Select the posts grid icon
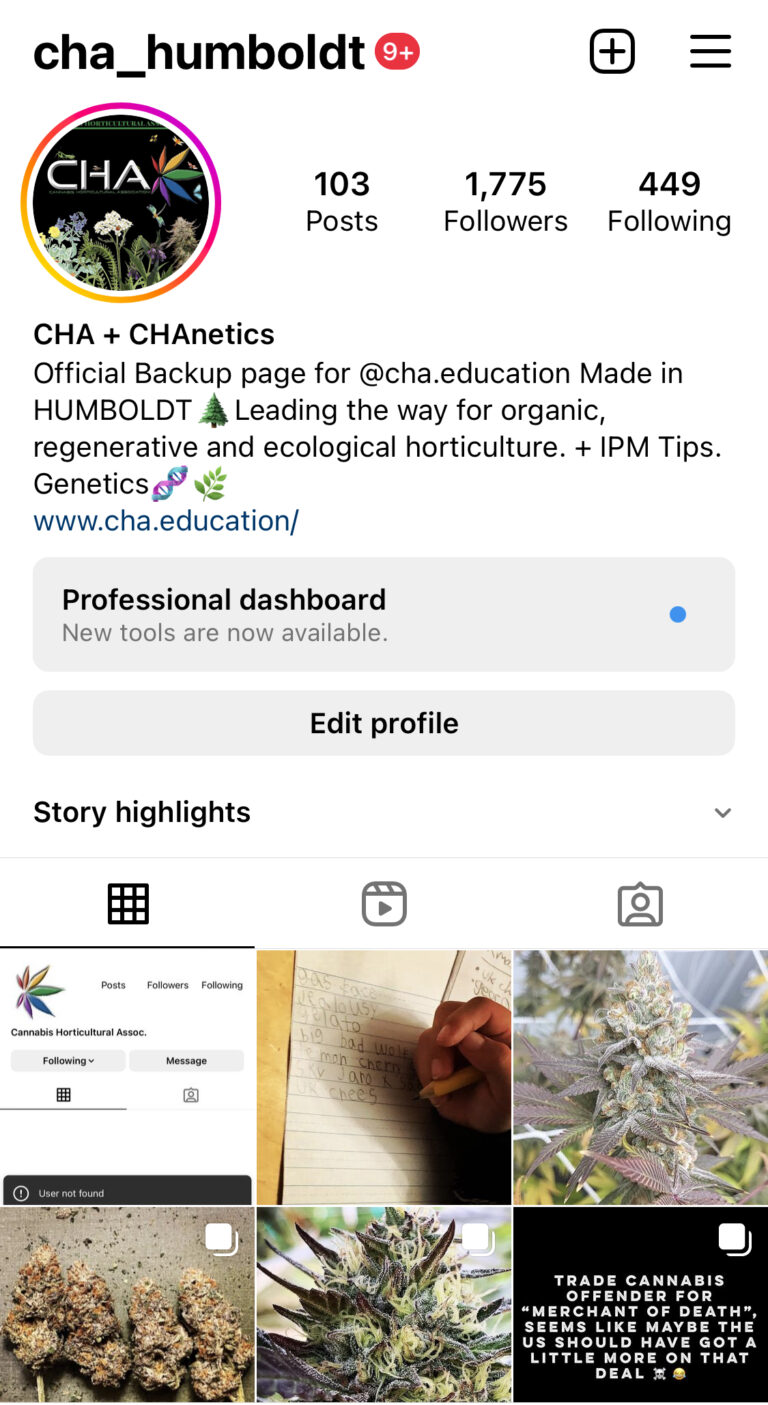 point(128,903)
